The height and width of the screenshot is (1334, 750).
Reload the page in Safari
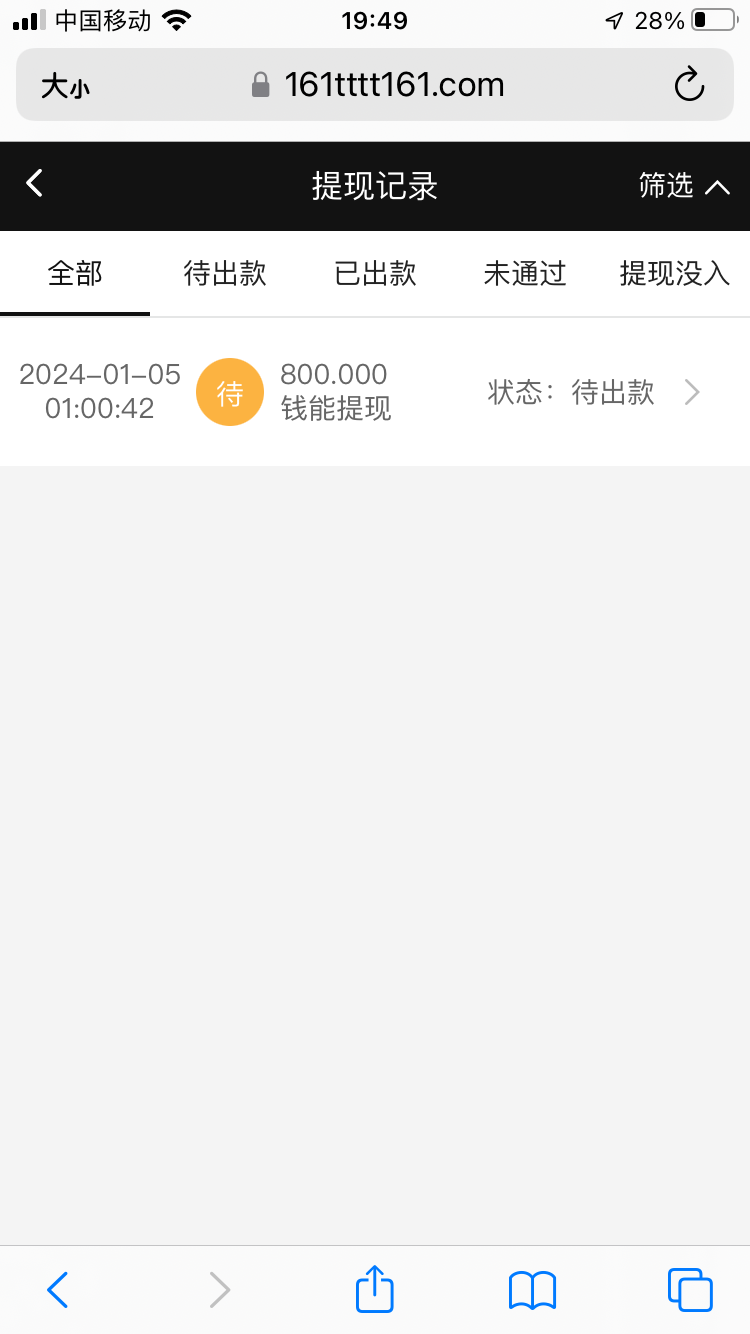tap(689, 85)
